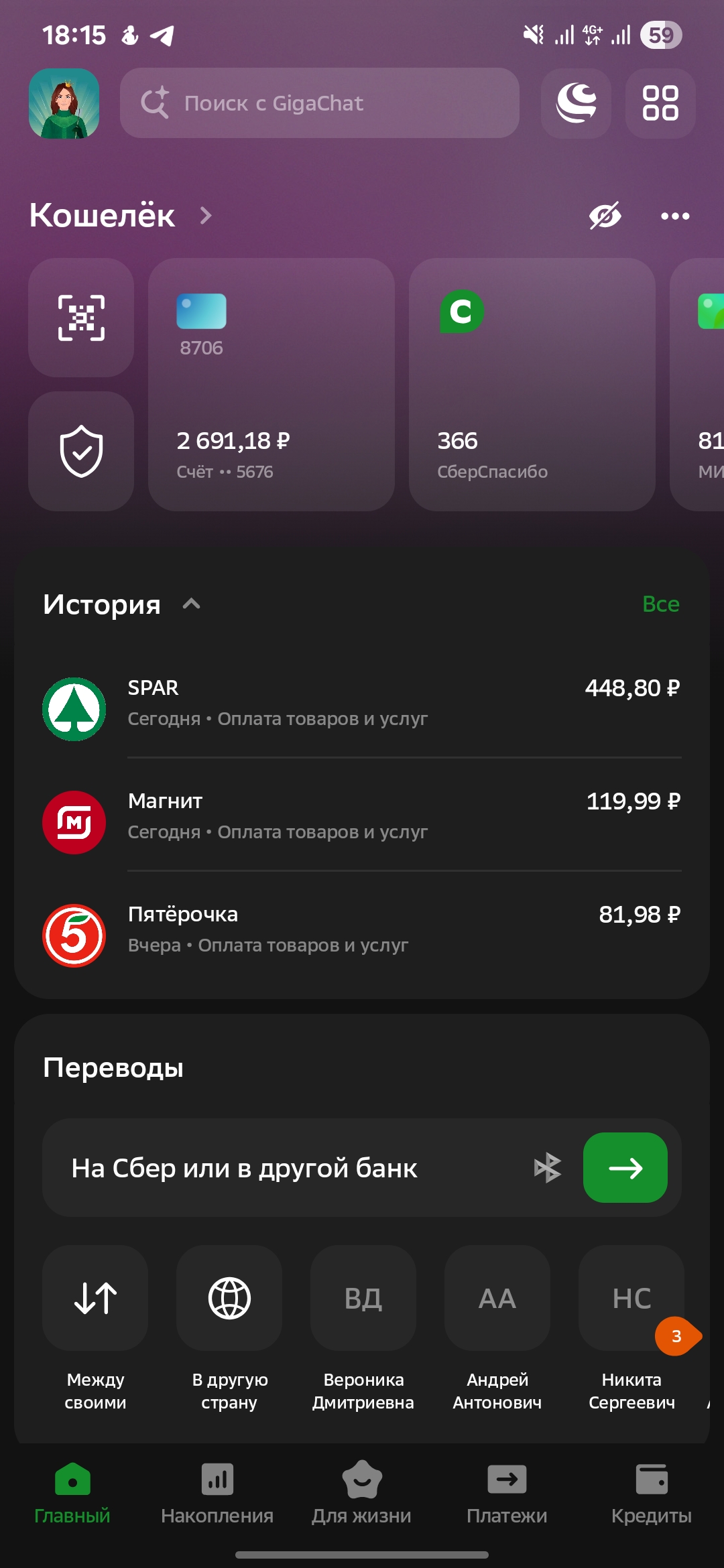Open the Магнит transaction
The width and height of the screenshot is (724, 1568).
[x=362, y=816]
